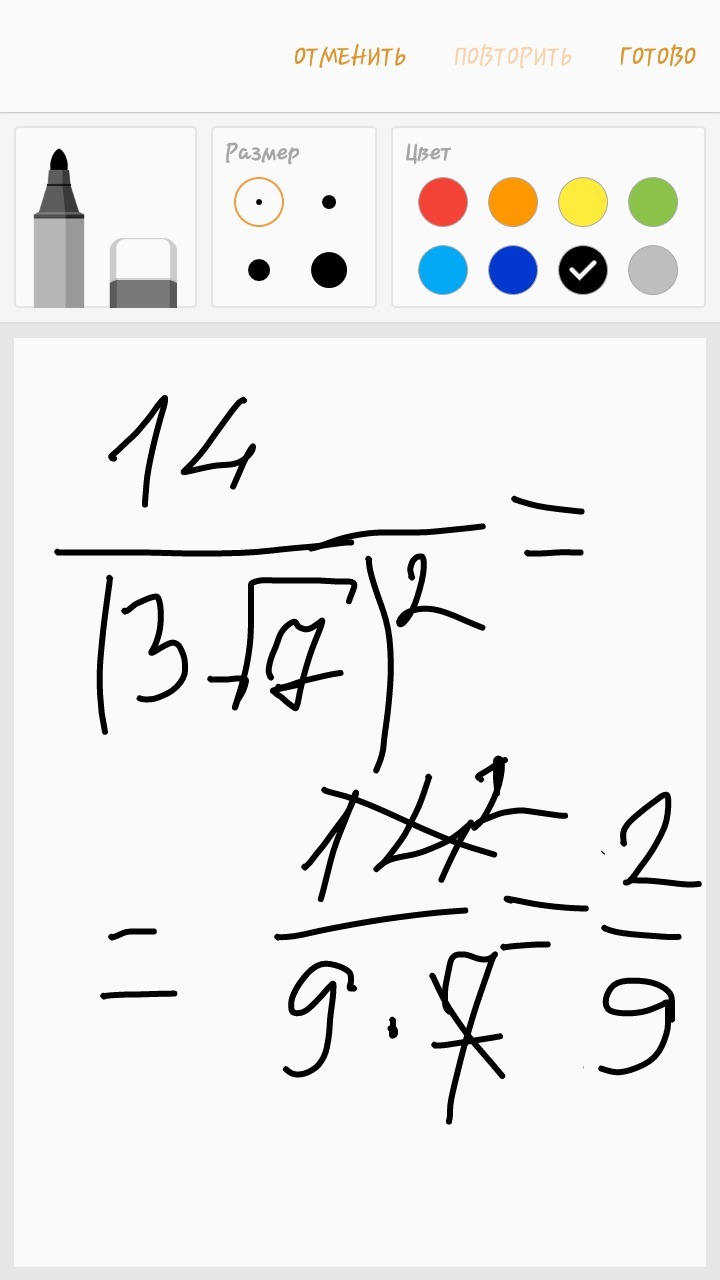Choose the smallest brush size

tap(259, 202)
